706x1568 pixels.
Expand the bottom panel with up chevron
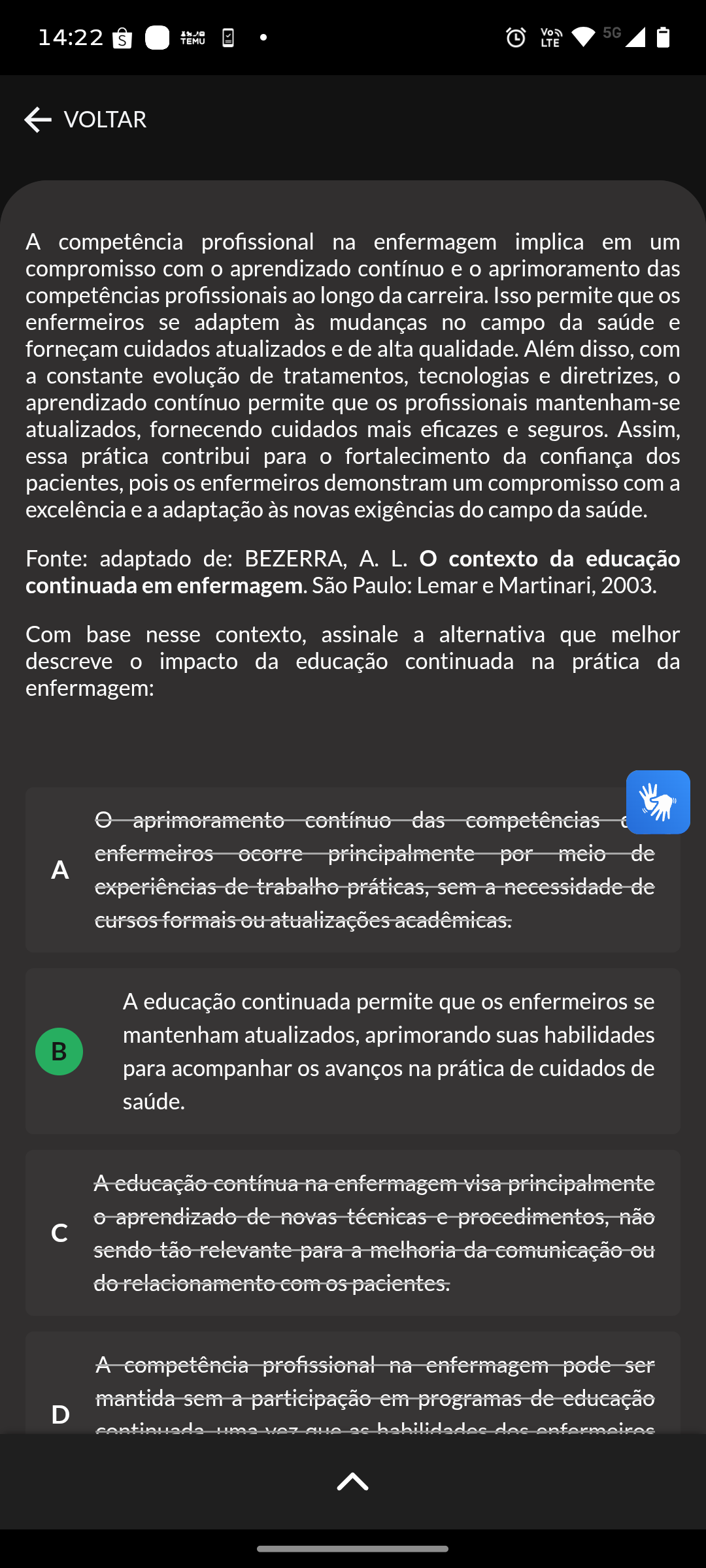(x=353, y=1481)
